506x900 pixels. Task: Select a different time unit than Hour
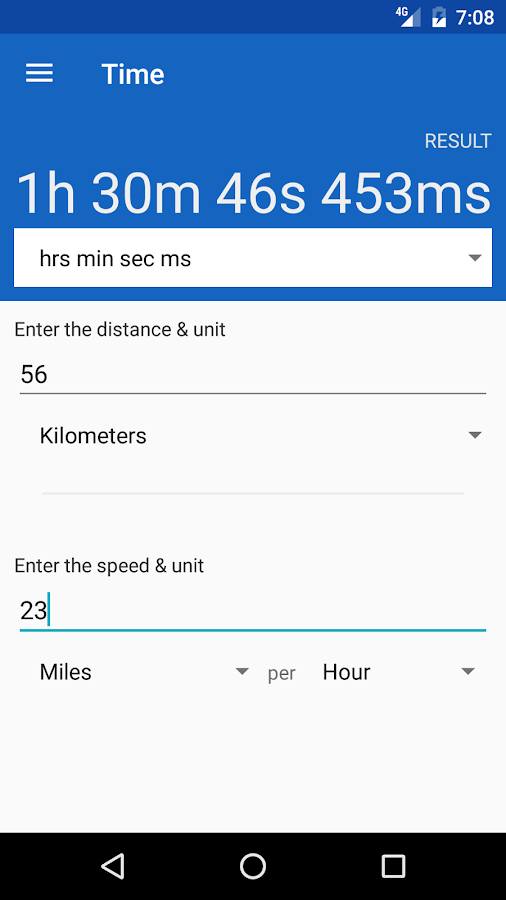(x=398, y=672)
